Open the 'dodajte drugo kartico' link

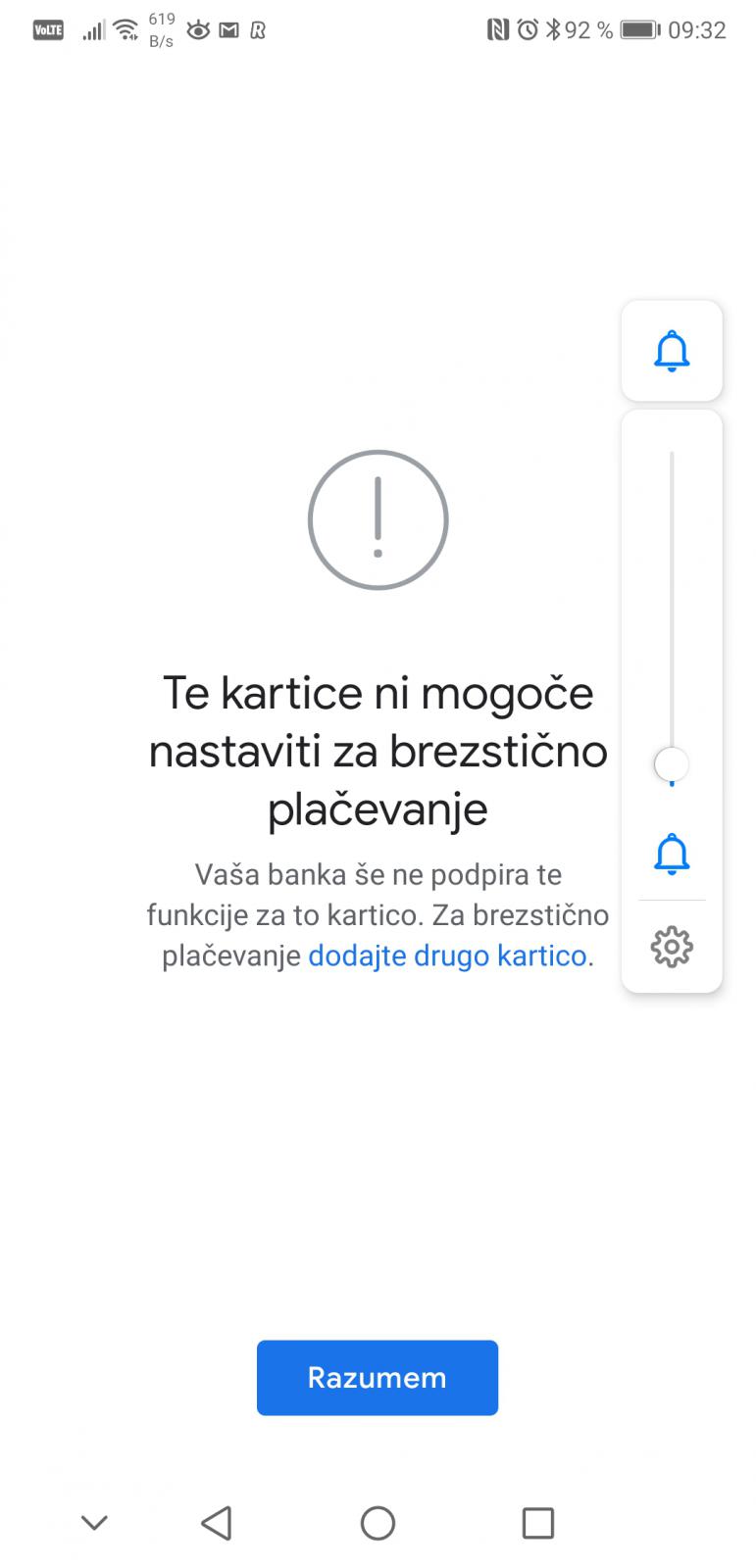(450, 955)
